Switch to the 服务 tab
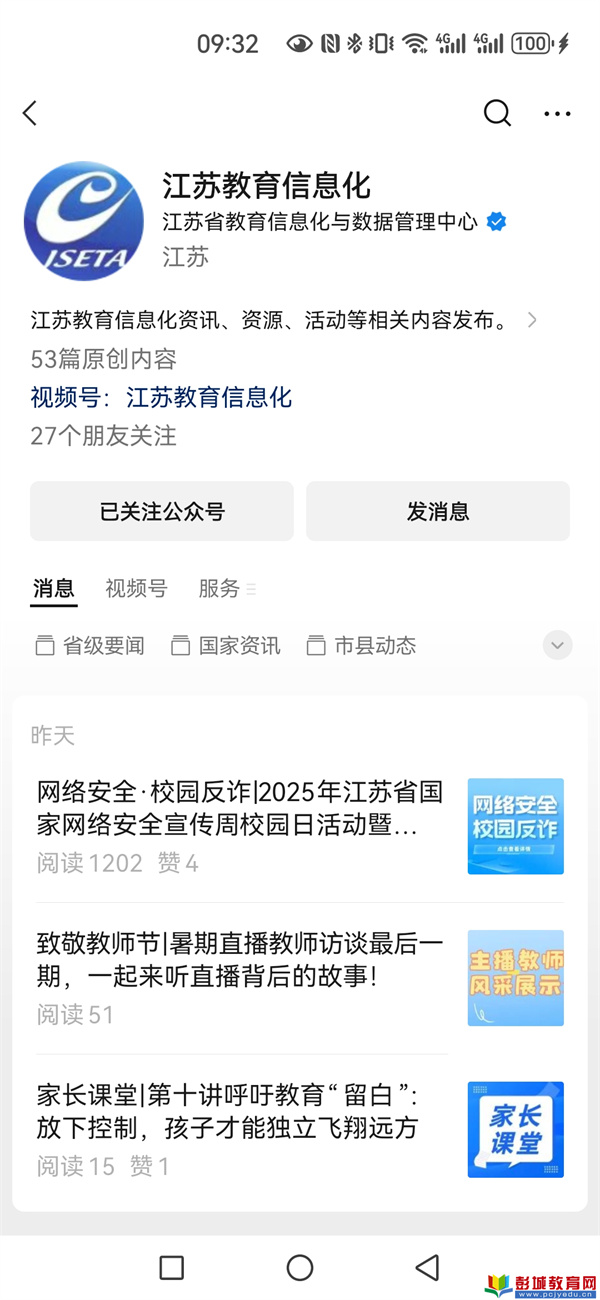600x1300 pixels. point(220,589)
